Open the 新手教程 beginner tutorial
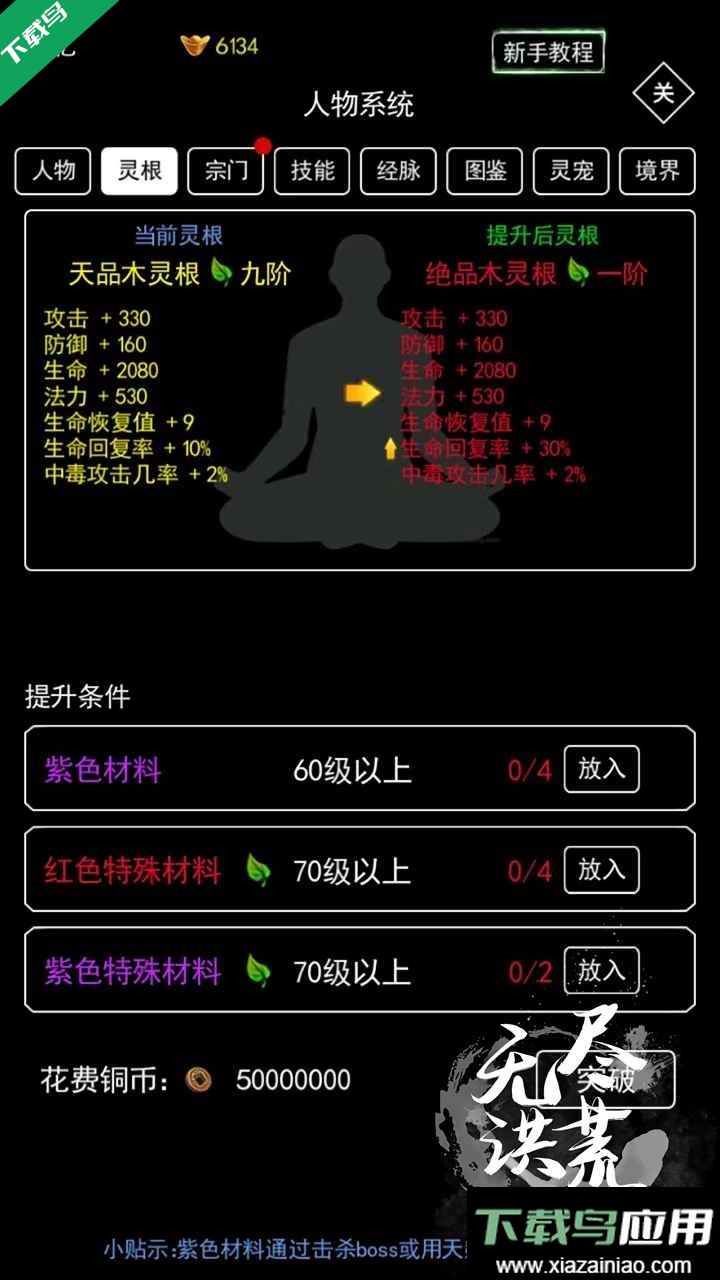Viewport: 720px width, 1280px height. (548, 53)
